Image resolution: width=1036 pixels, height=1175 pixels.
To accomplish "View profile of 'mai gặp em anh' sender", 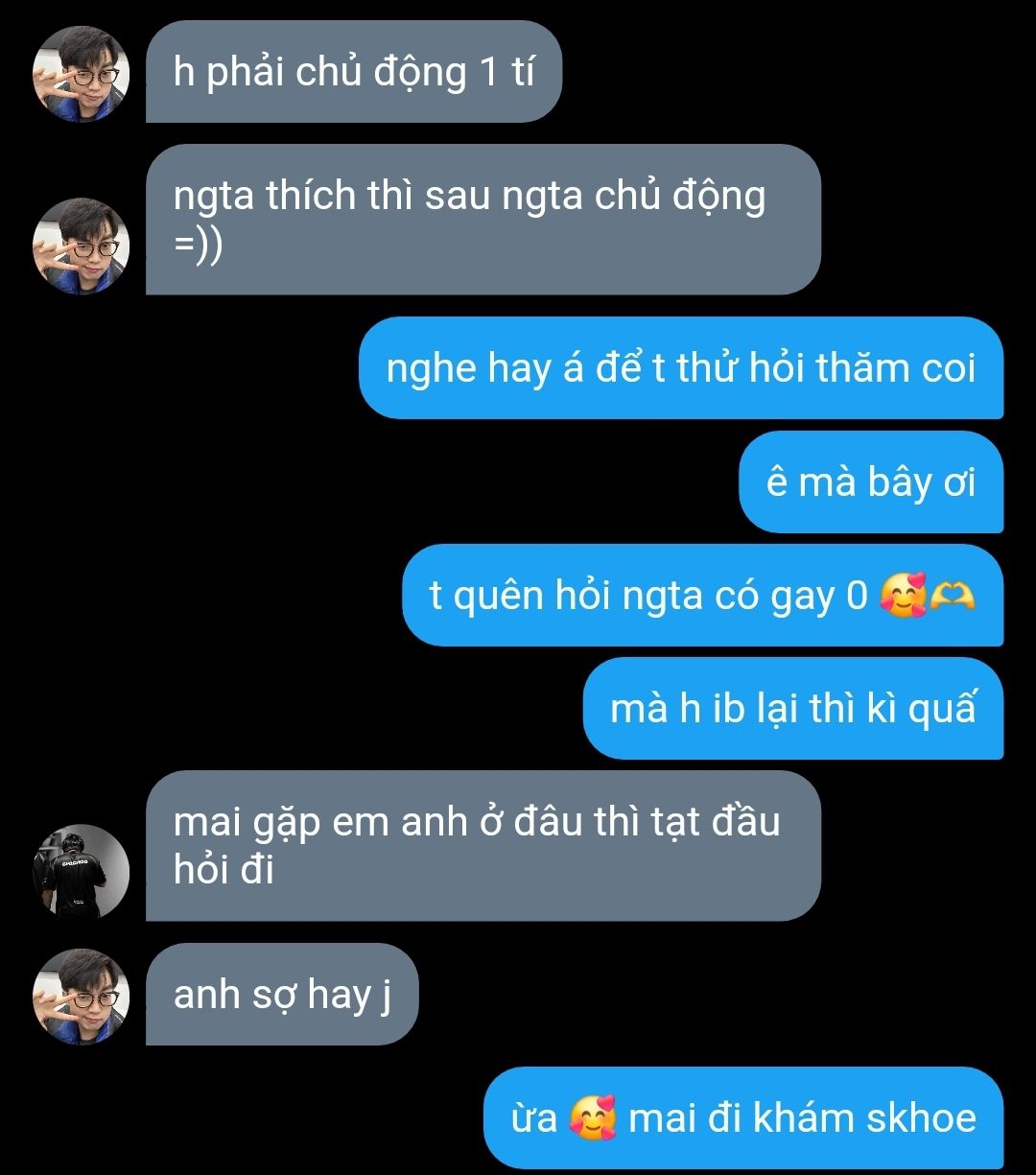I will click(82, 872).
